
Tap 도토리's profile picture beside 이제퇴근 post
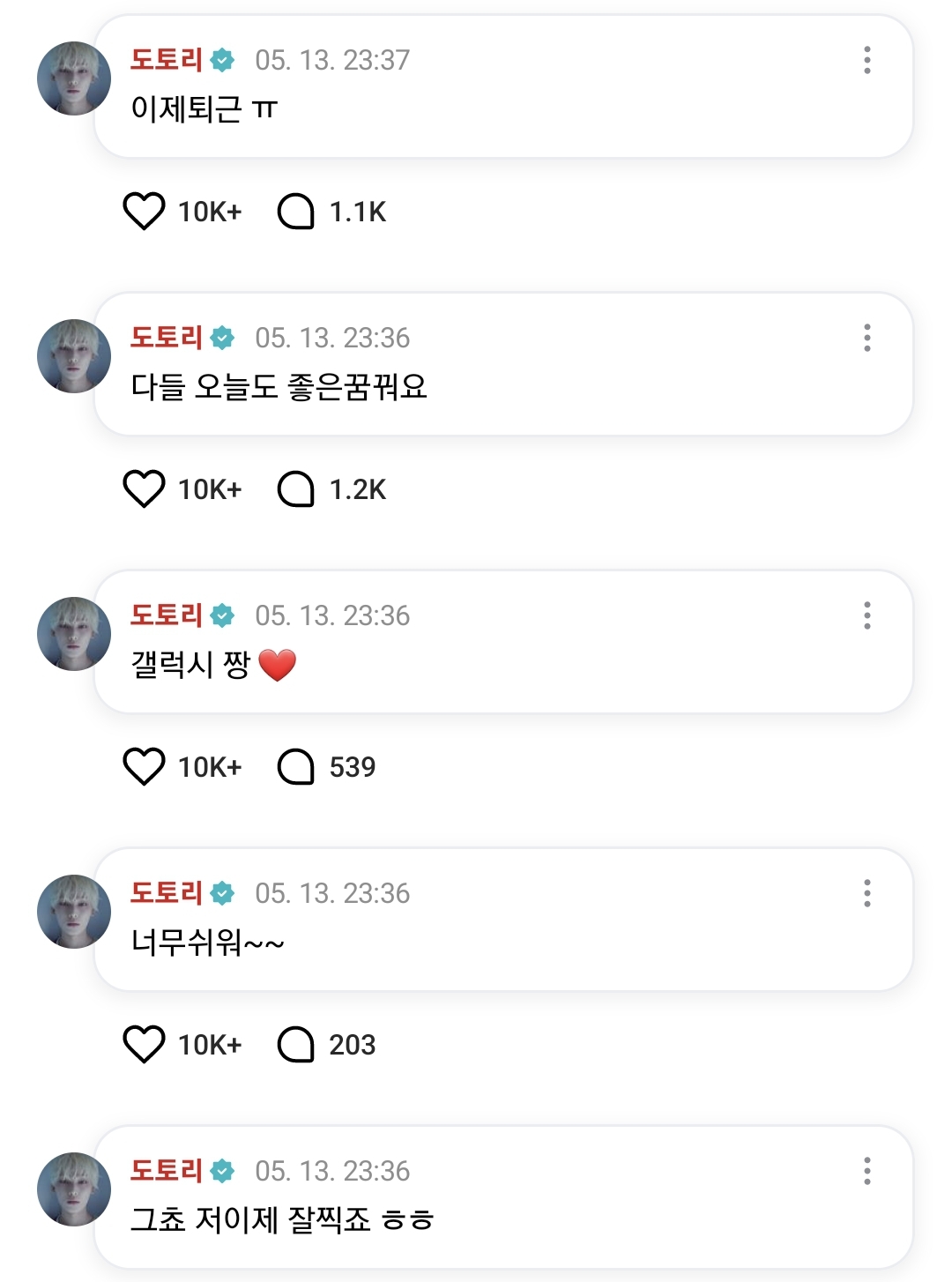(74, 78)
